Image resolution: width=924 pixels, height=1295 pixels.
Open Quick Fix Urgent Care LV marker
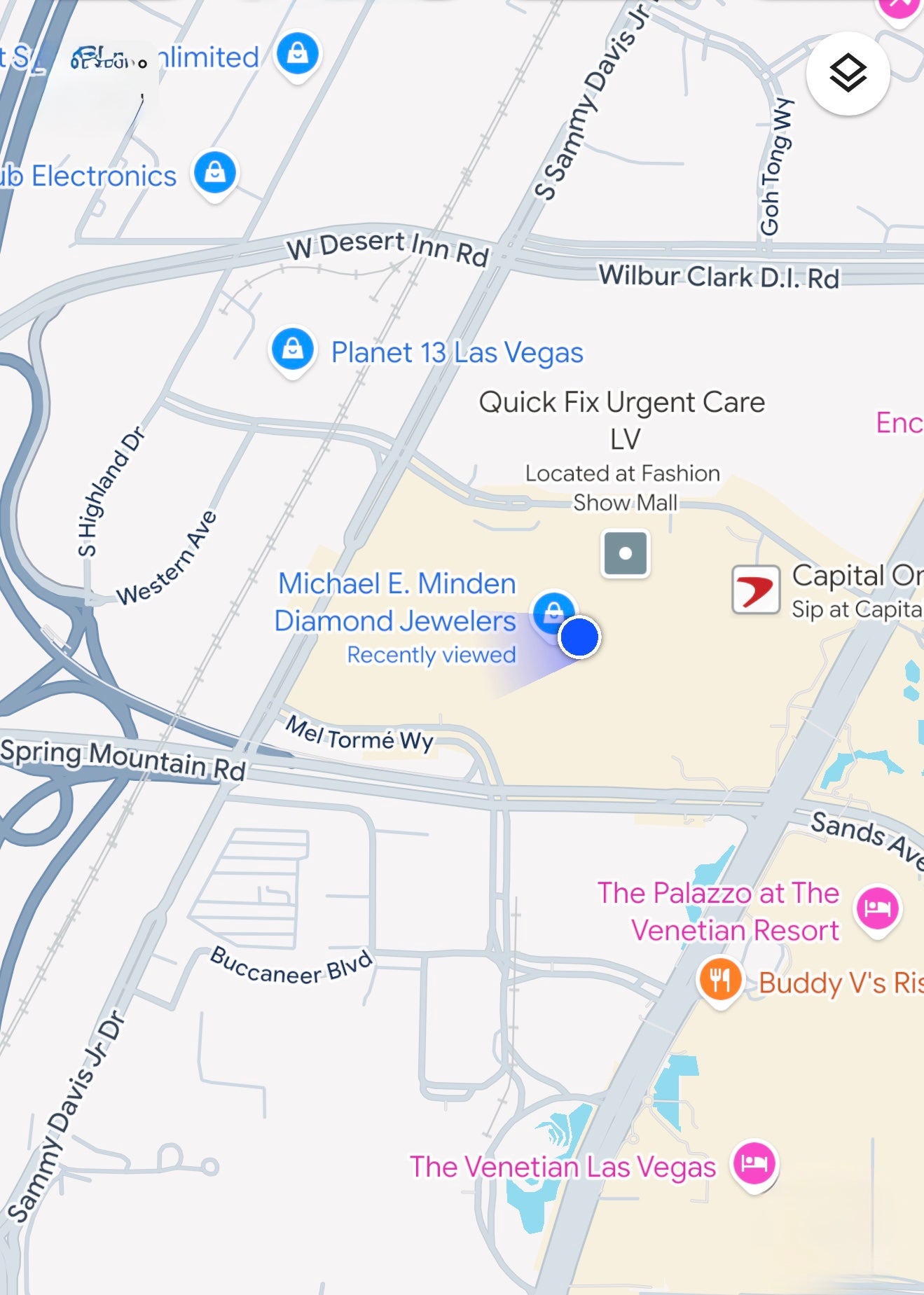coord(625,553)
